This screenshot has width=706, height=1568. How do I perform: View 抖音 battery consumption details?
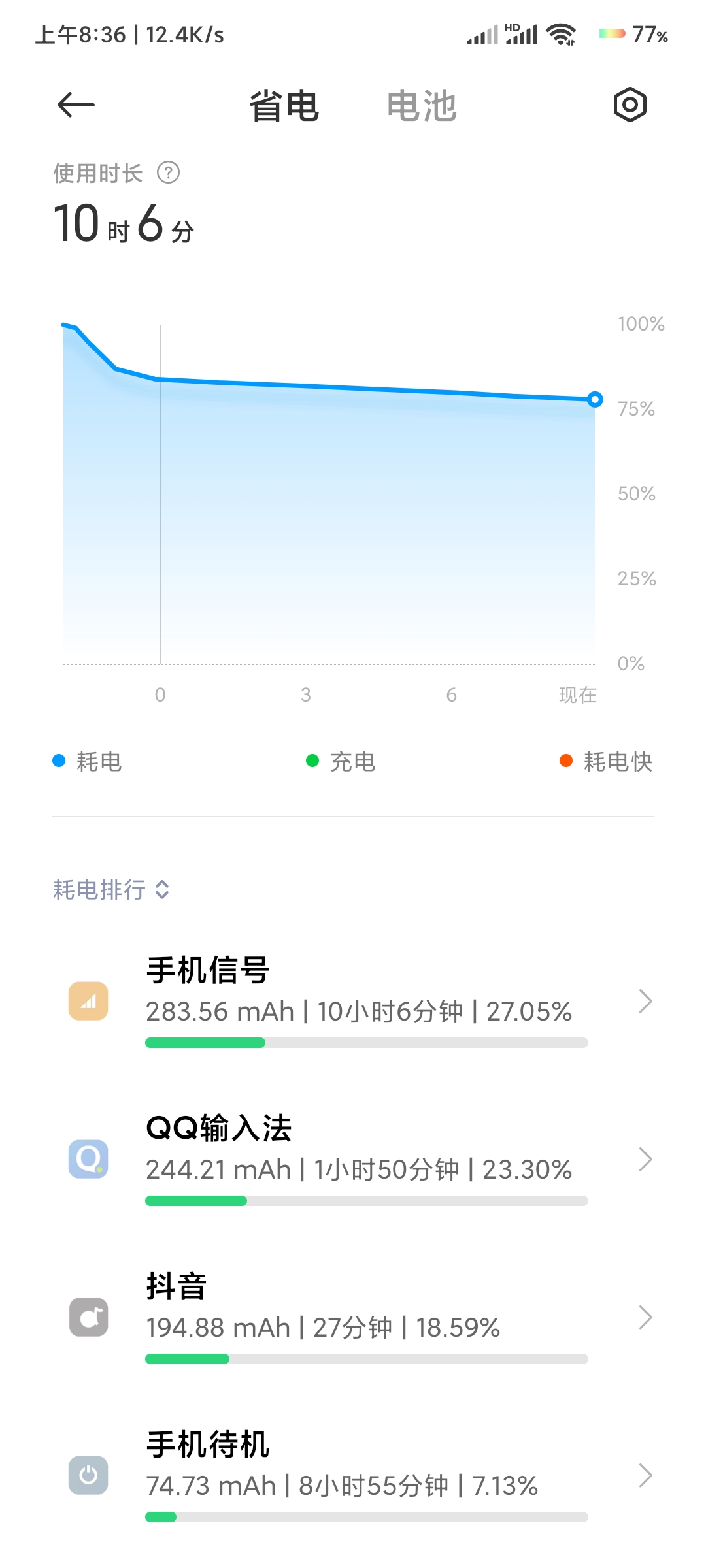pos(353,1317)
